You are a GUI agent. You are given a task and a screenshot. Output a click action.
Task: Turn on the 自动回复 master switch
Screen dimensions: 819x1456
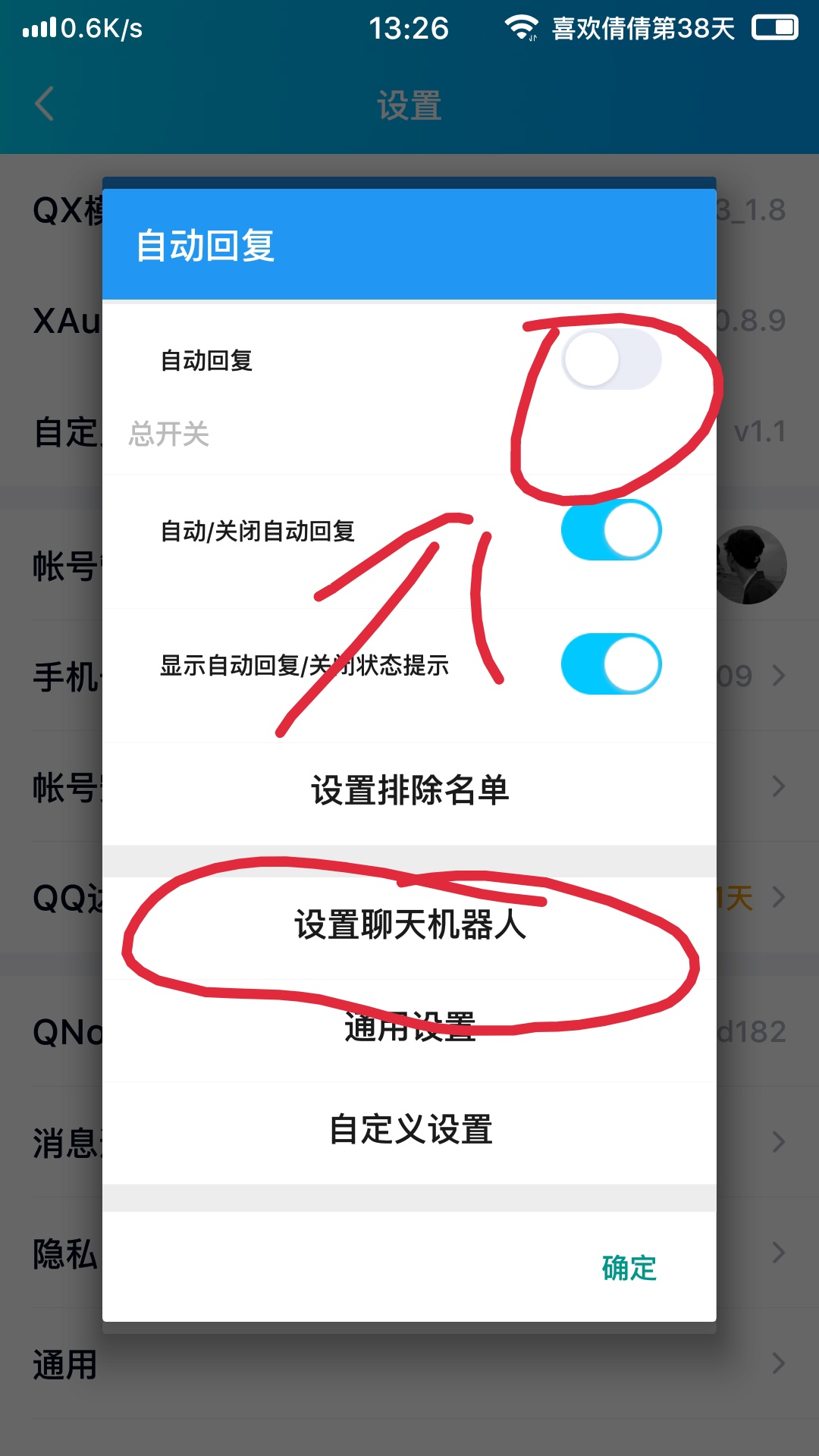click(x=611, y=359)
